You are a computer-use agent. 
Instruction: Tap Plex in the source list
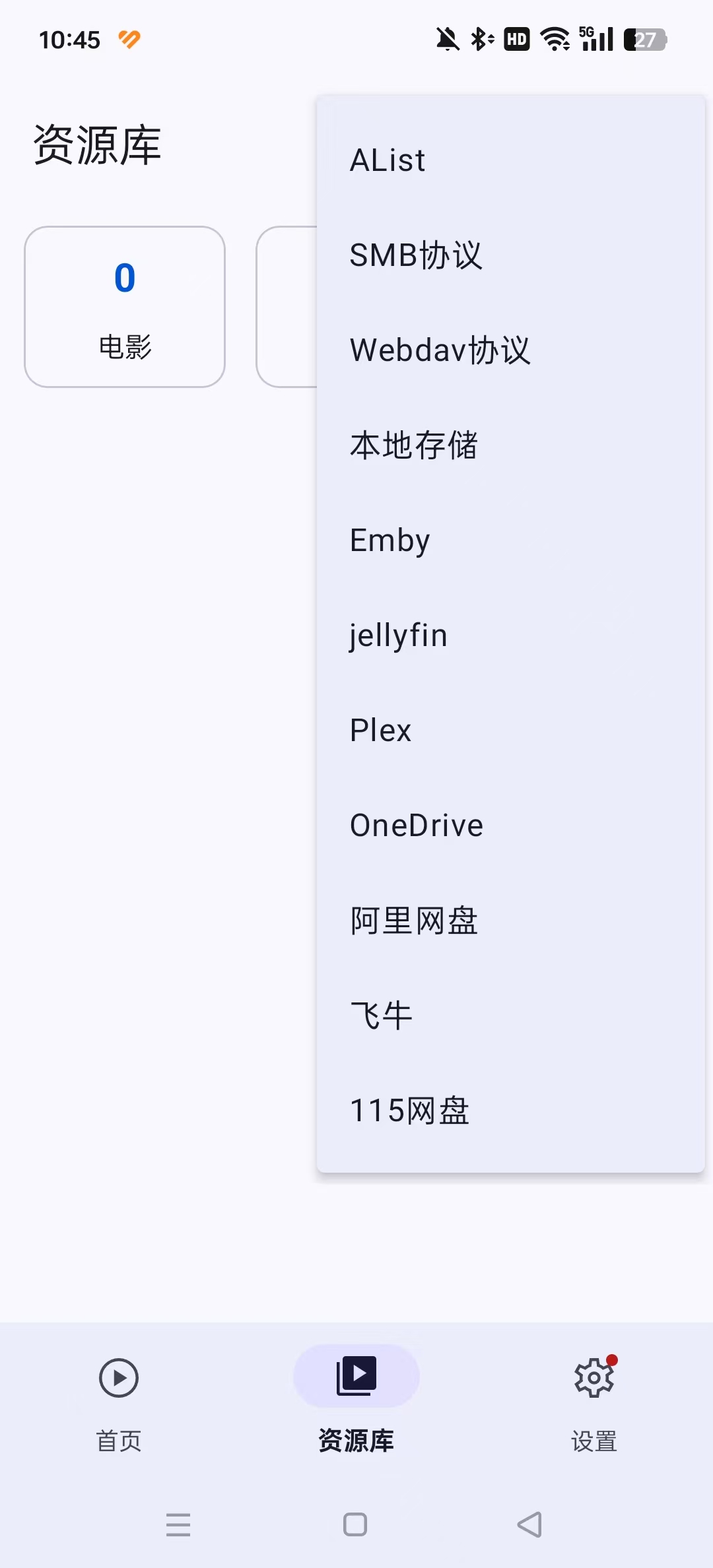point(510,731)
